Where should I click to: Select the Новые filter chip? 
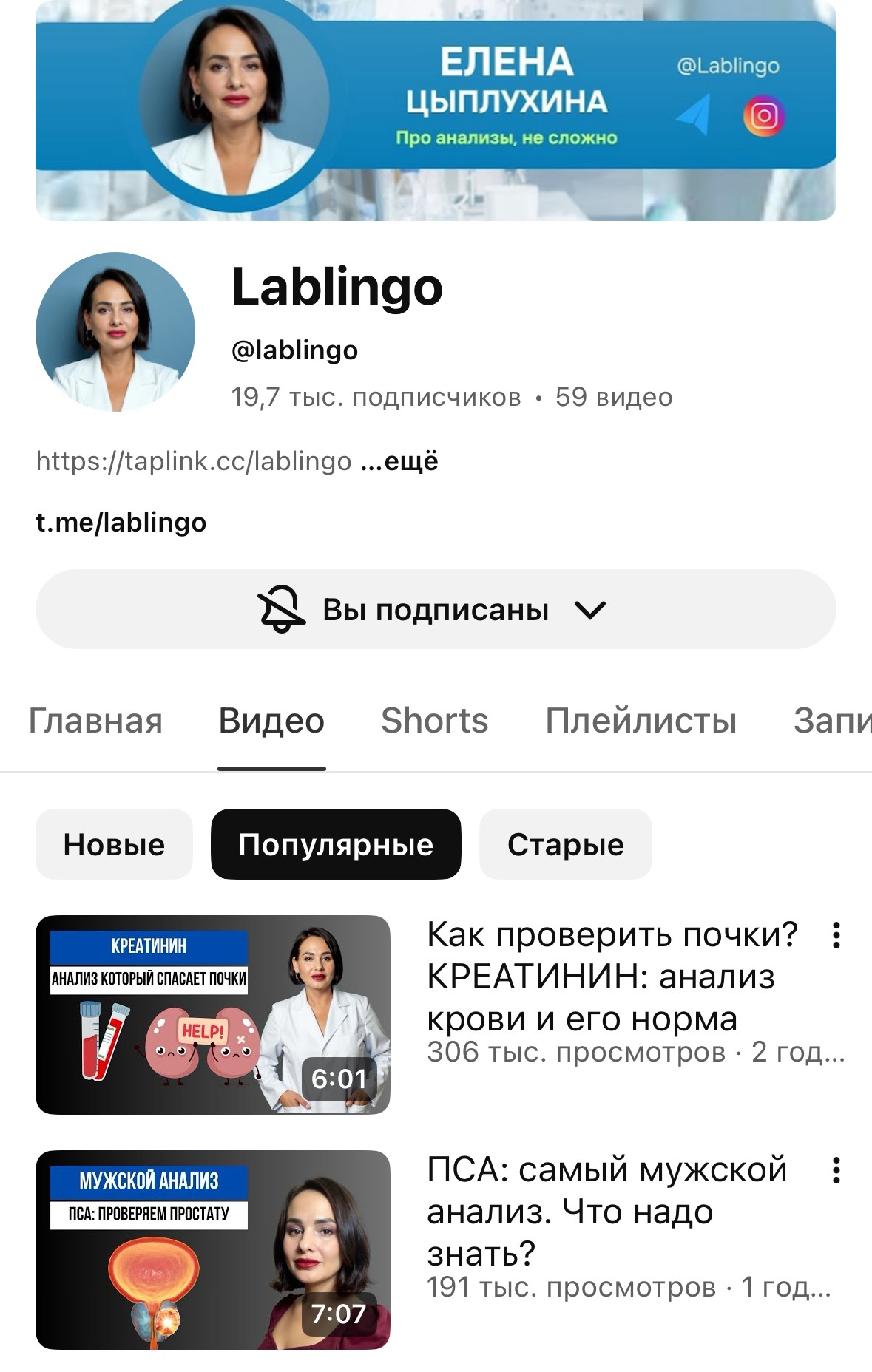tap(112, 845)
